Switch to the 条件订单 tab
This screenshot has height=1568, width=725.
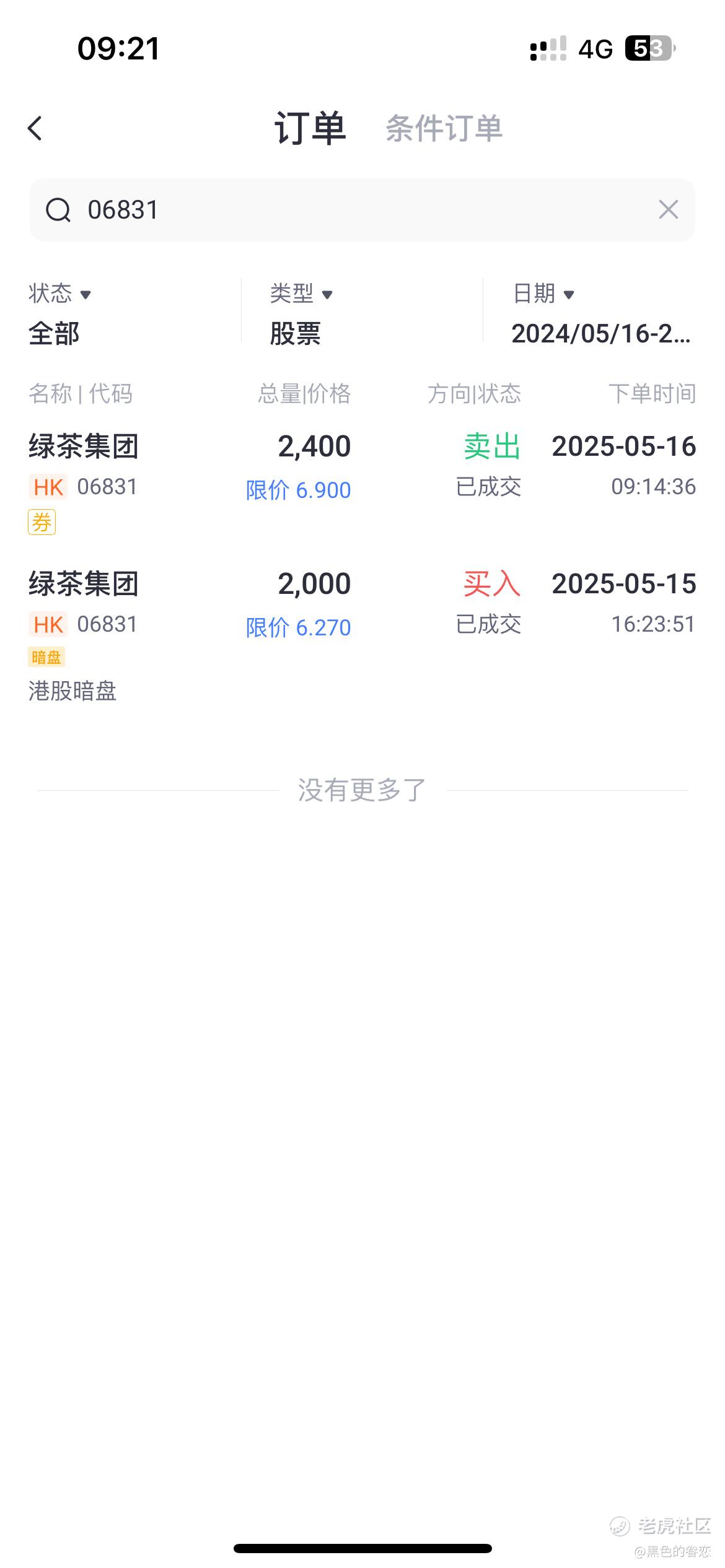444,129
